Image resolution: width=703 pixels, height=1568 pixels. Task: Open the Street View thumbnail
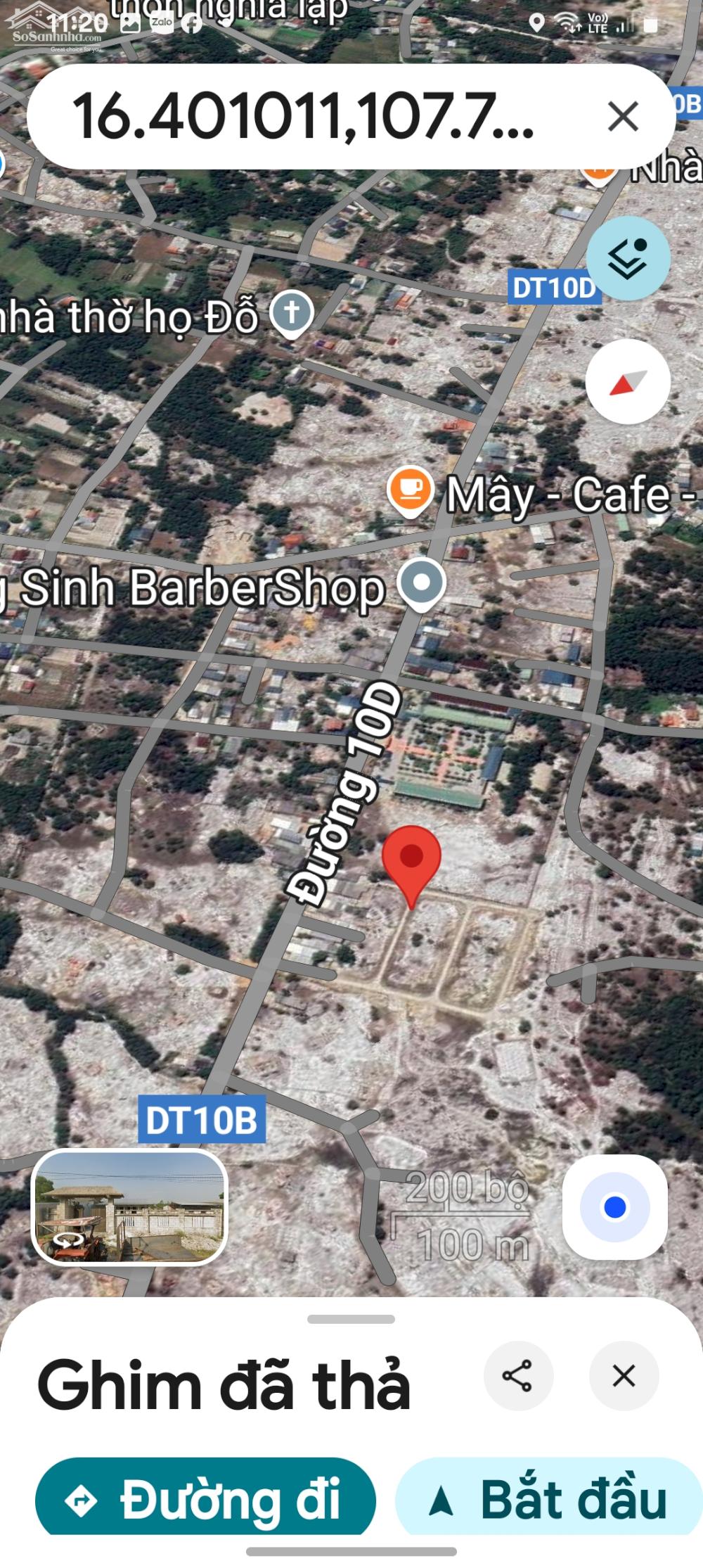129,1206
